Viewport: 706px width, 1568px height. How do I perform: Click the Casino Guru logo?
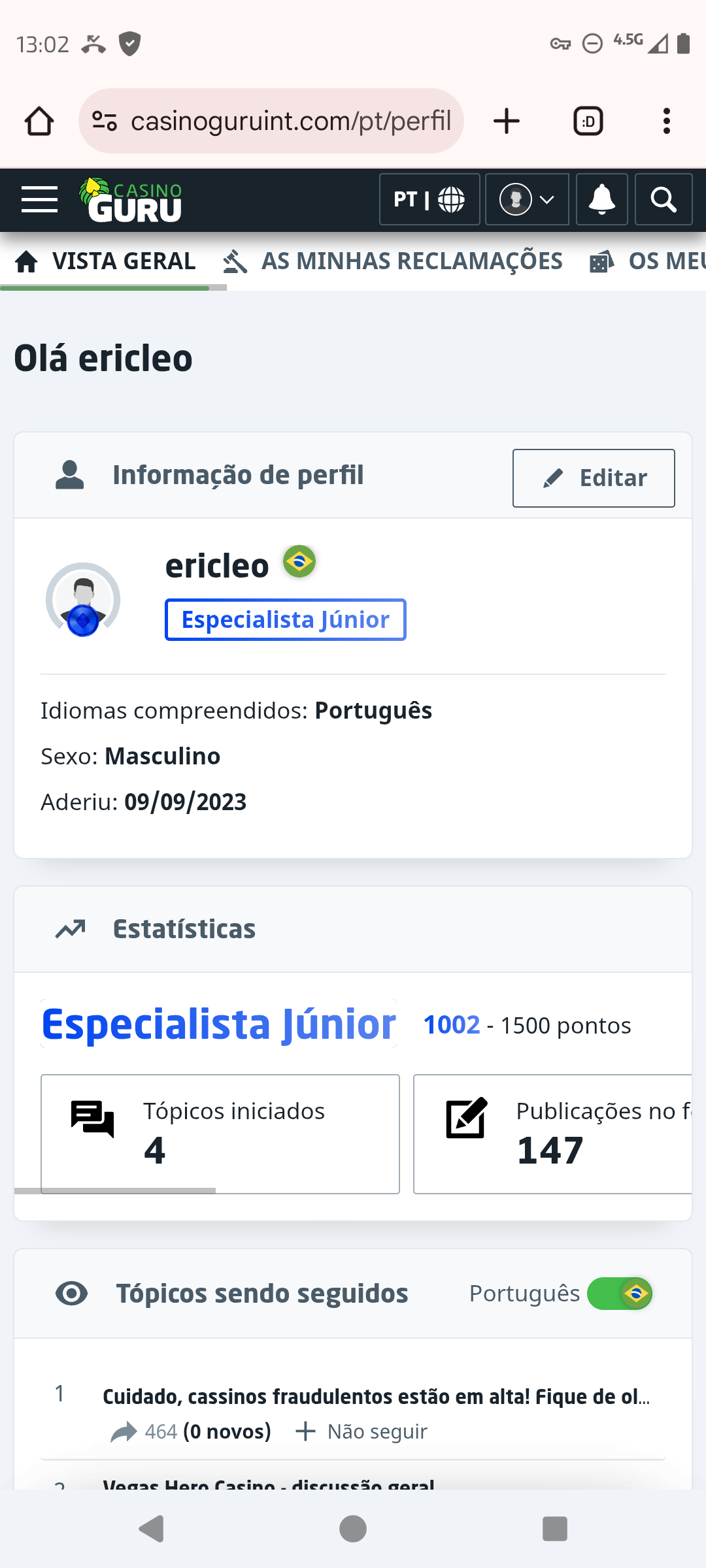[x=131, y=200]
